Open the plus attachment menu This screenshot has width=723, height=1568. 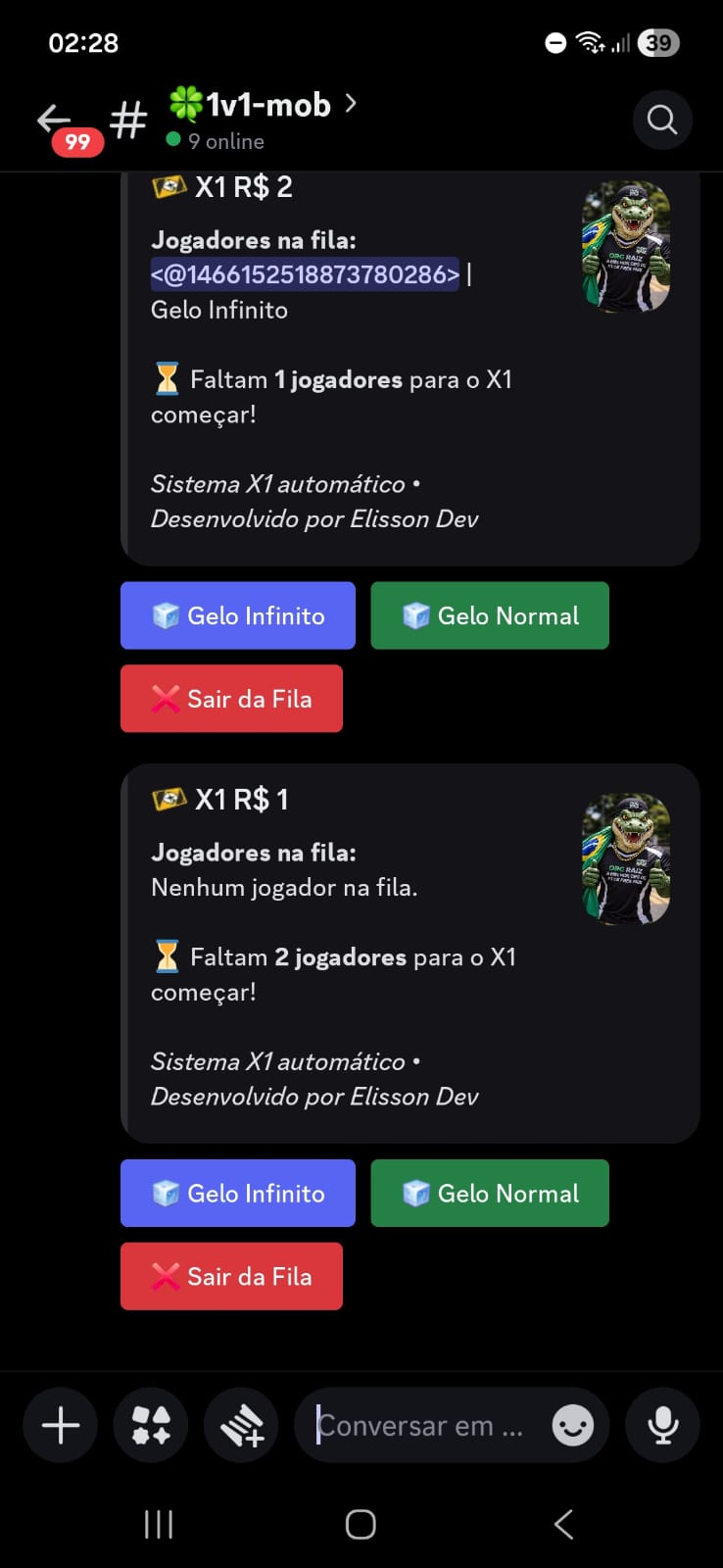point(61,1425)
